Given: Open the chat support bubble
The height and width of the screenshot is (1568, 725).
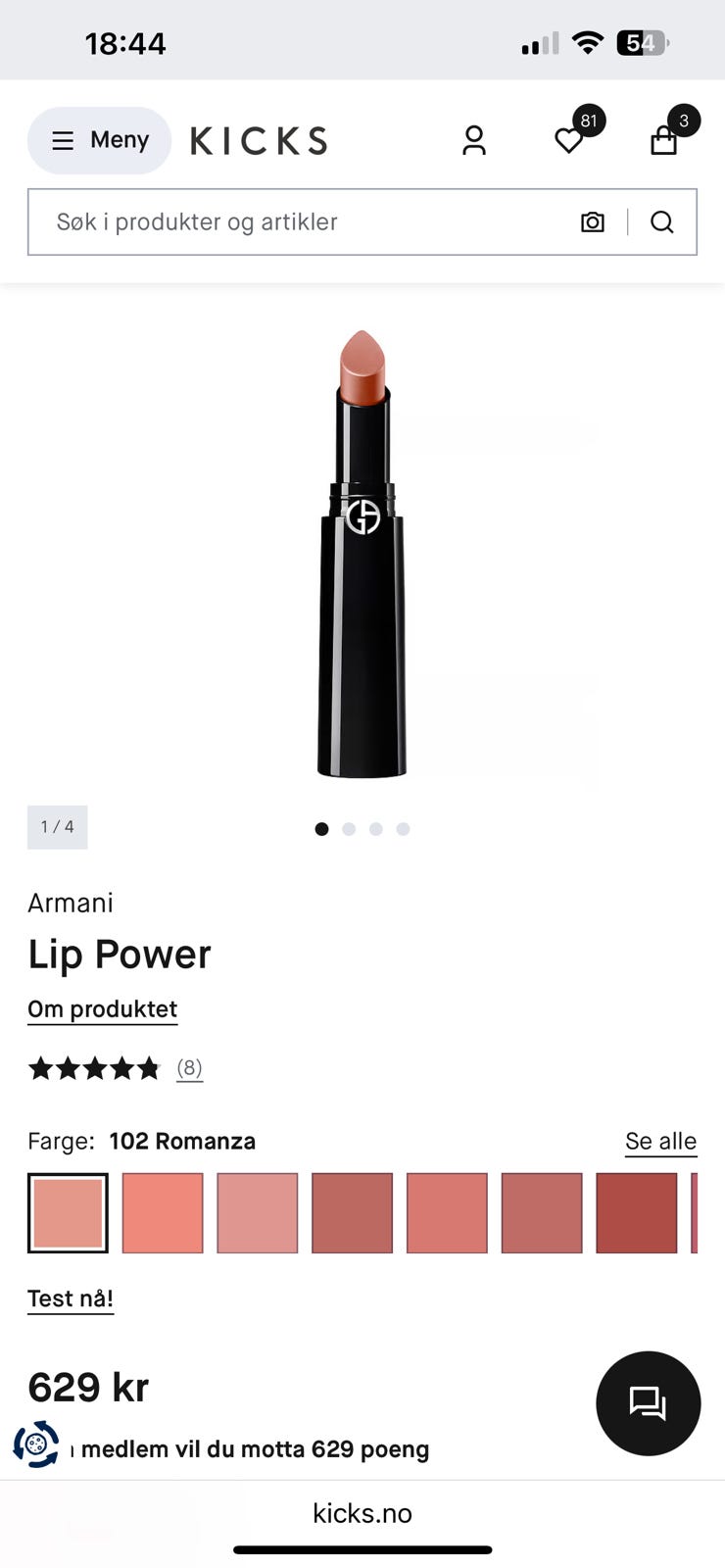Looking at the screenshot, I should 648,1403.
